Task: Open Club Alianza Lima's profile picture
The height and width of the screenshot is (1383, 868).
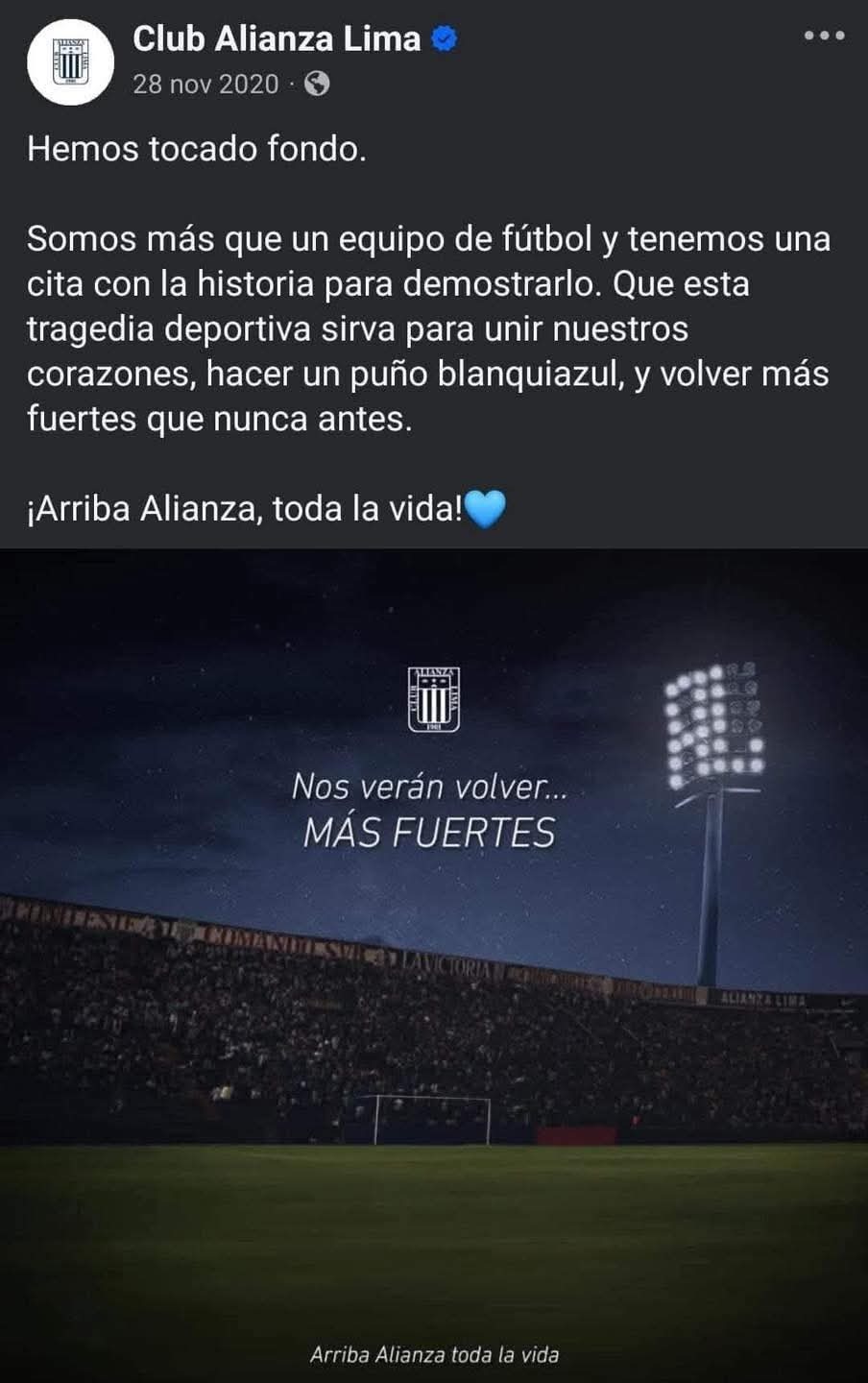Action: (x=71, y=61)
